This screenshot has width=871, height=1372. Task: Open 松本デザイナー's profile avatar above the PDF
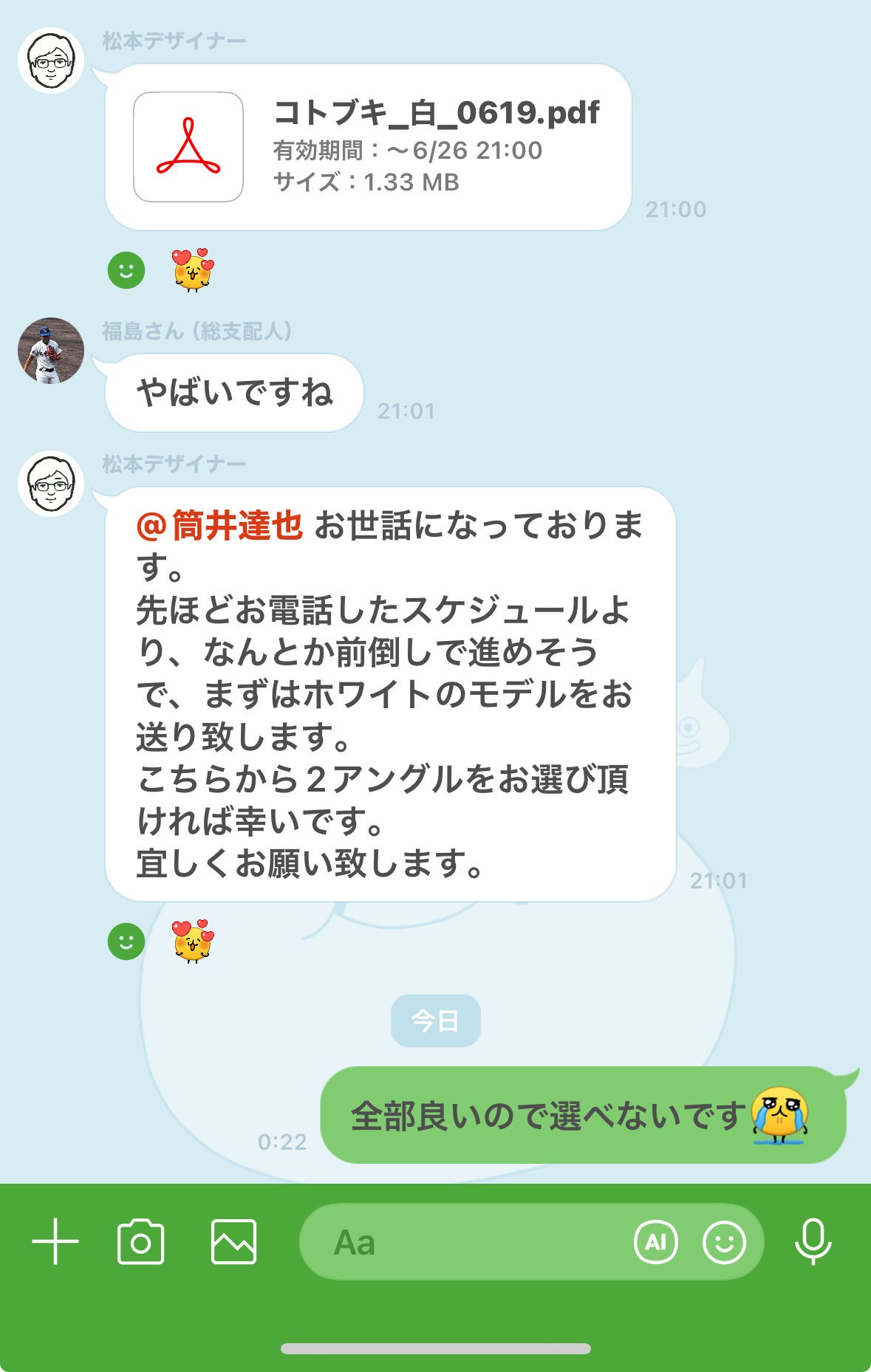coord(50,61)
